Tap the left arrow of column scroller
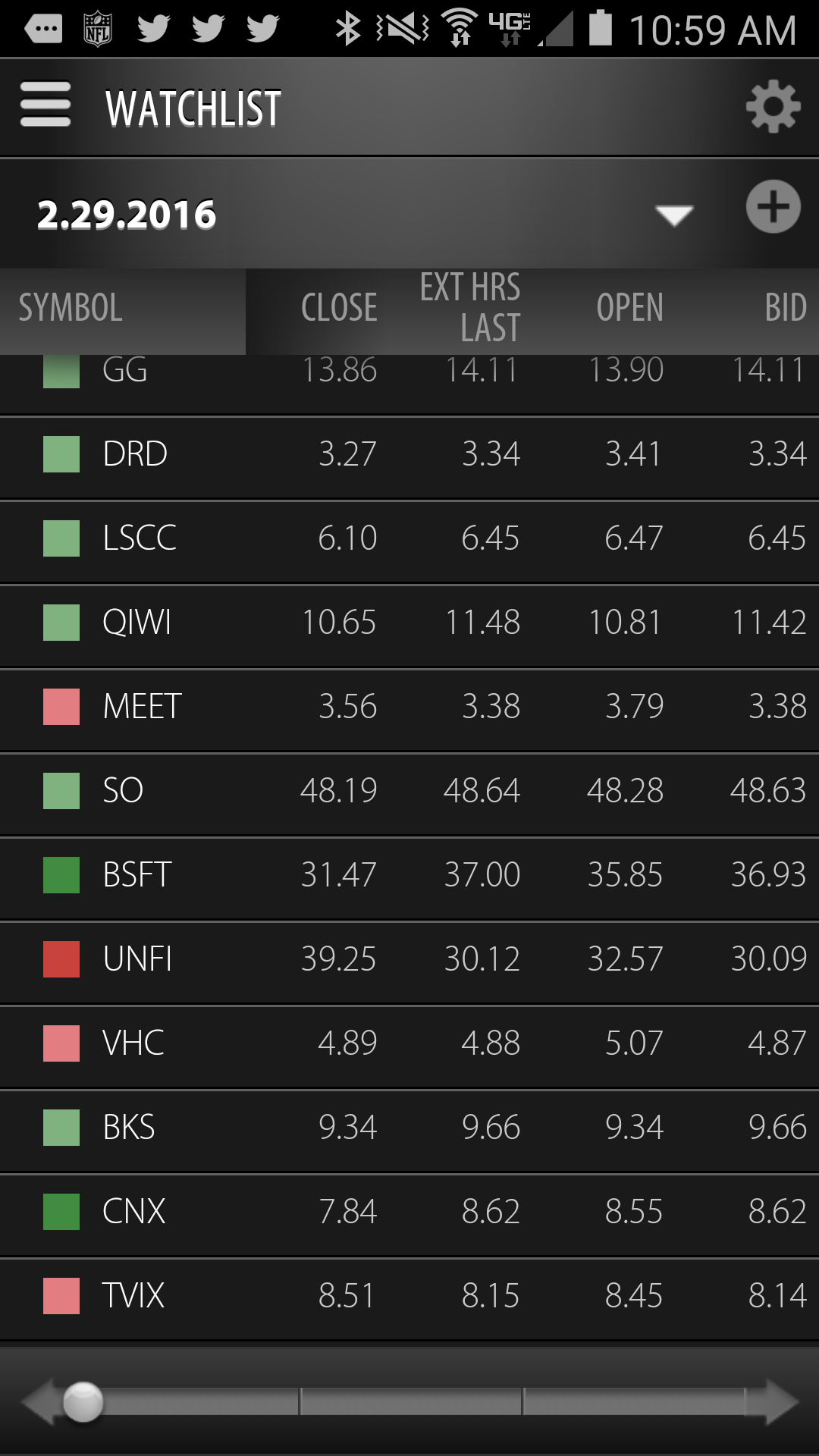The height and width of the screenshot is (1456, 819). pos(39,1402)
